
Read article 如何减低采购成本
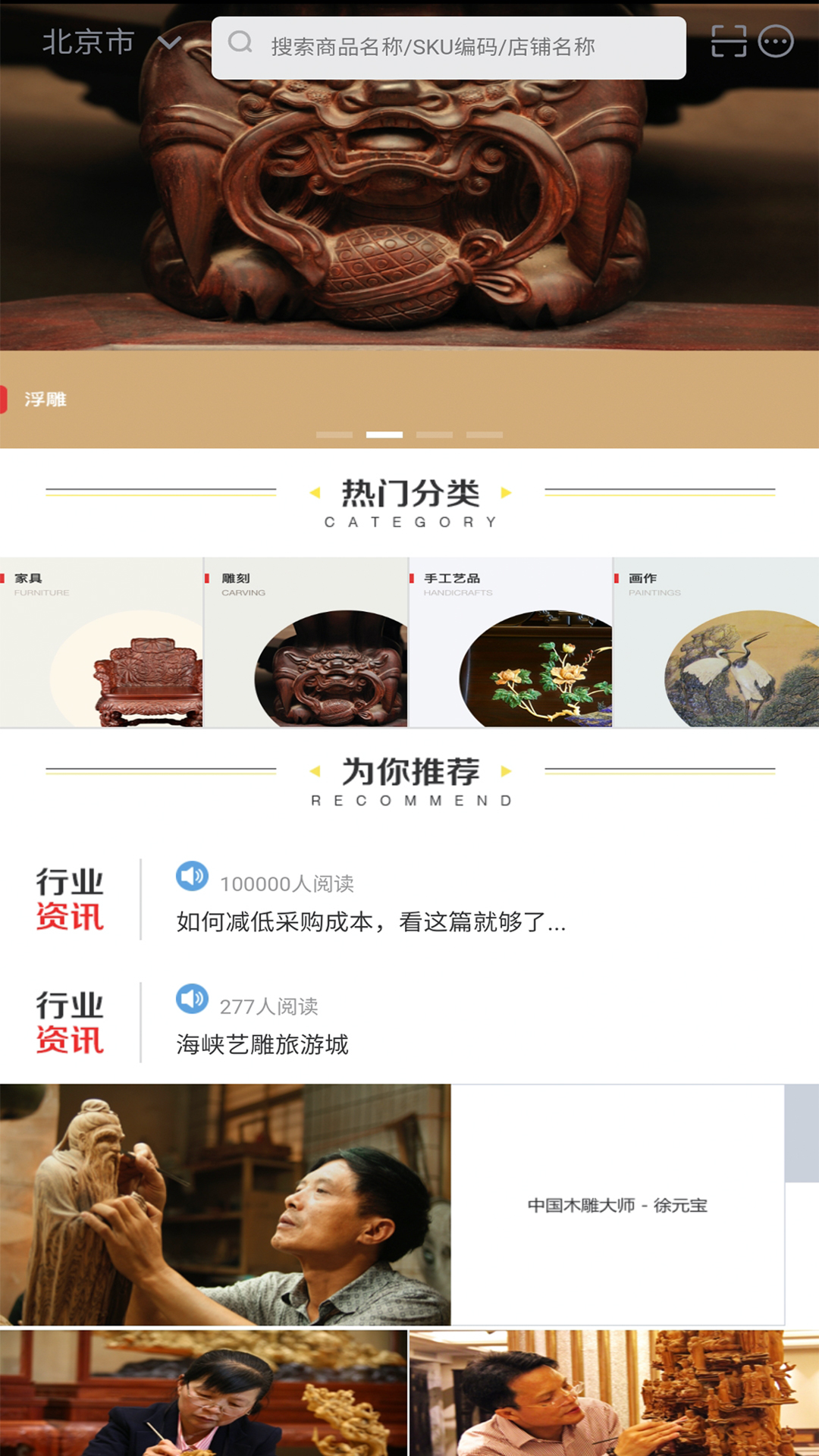point(371,921)
